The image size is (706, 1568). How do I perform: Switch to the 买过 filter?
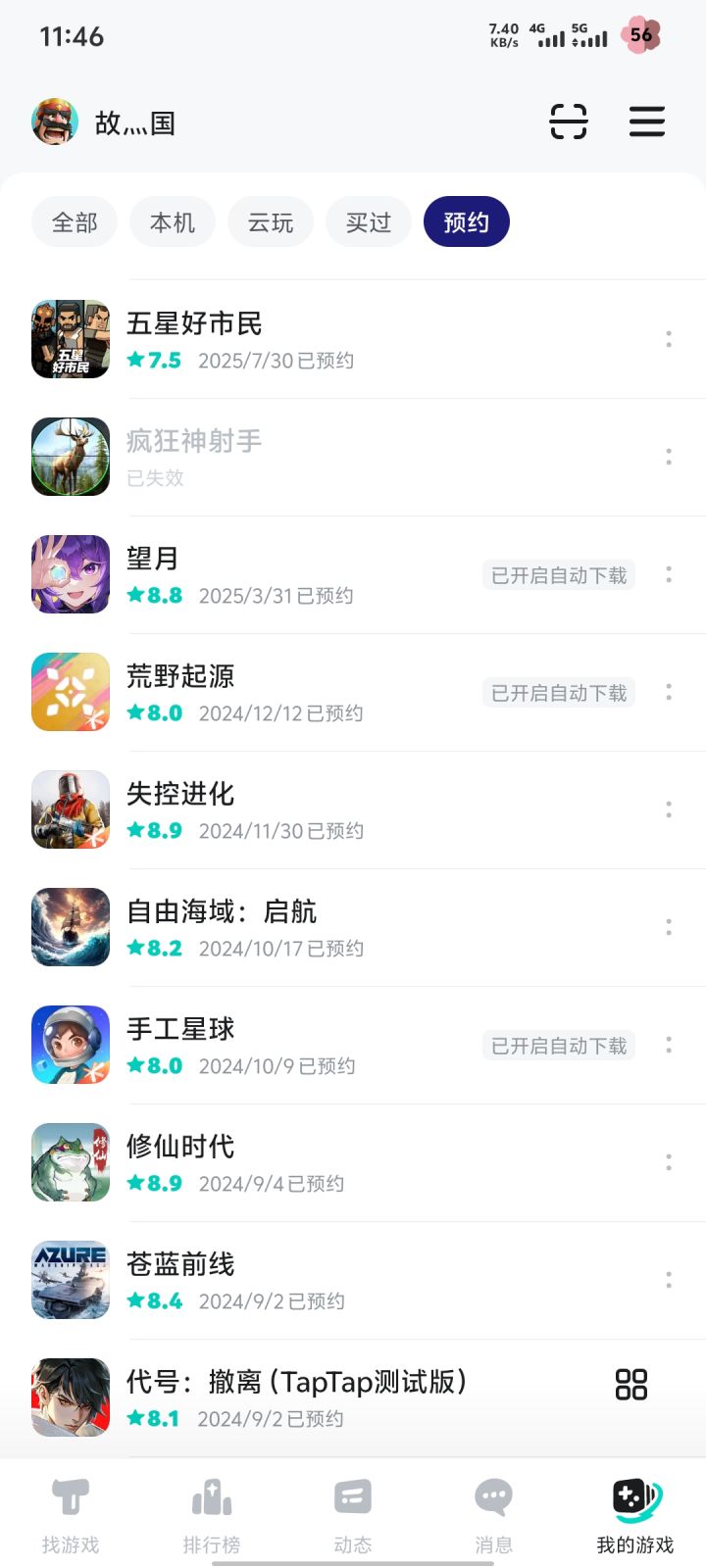click(369, 222)
